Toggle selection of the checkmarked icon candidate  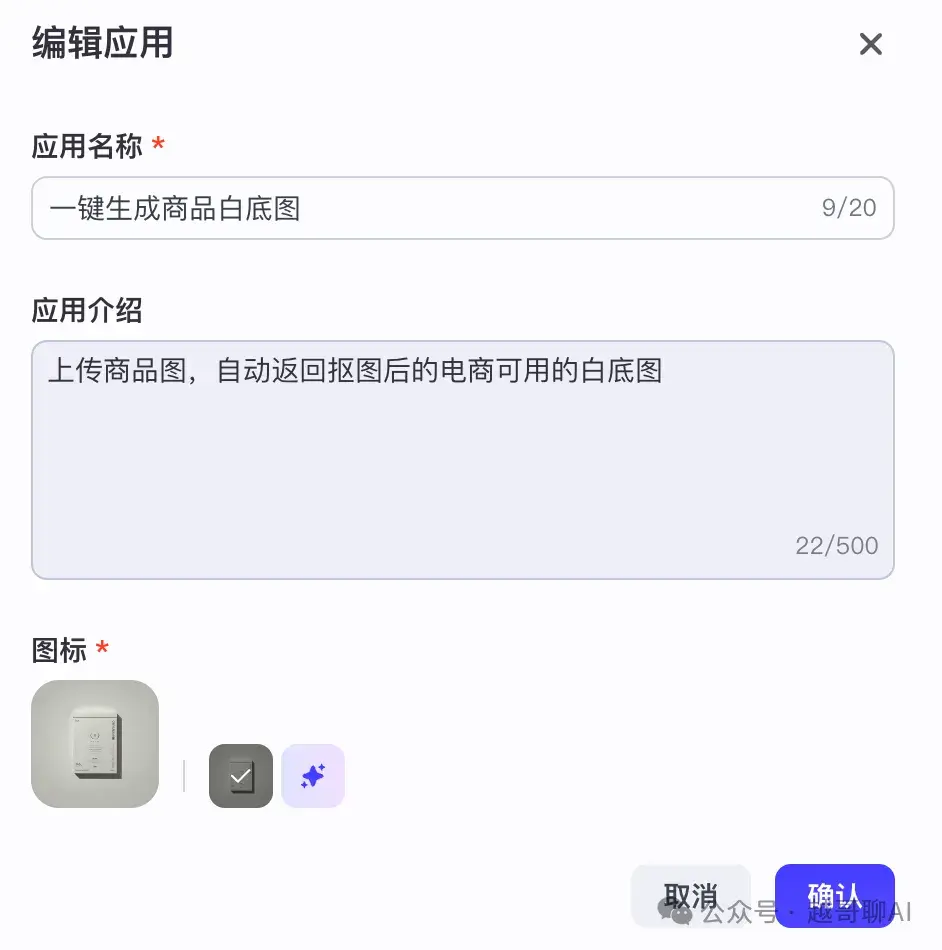click(240, 775)
